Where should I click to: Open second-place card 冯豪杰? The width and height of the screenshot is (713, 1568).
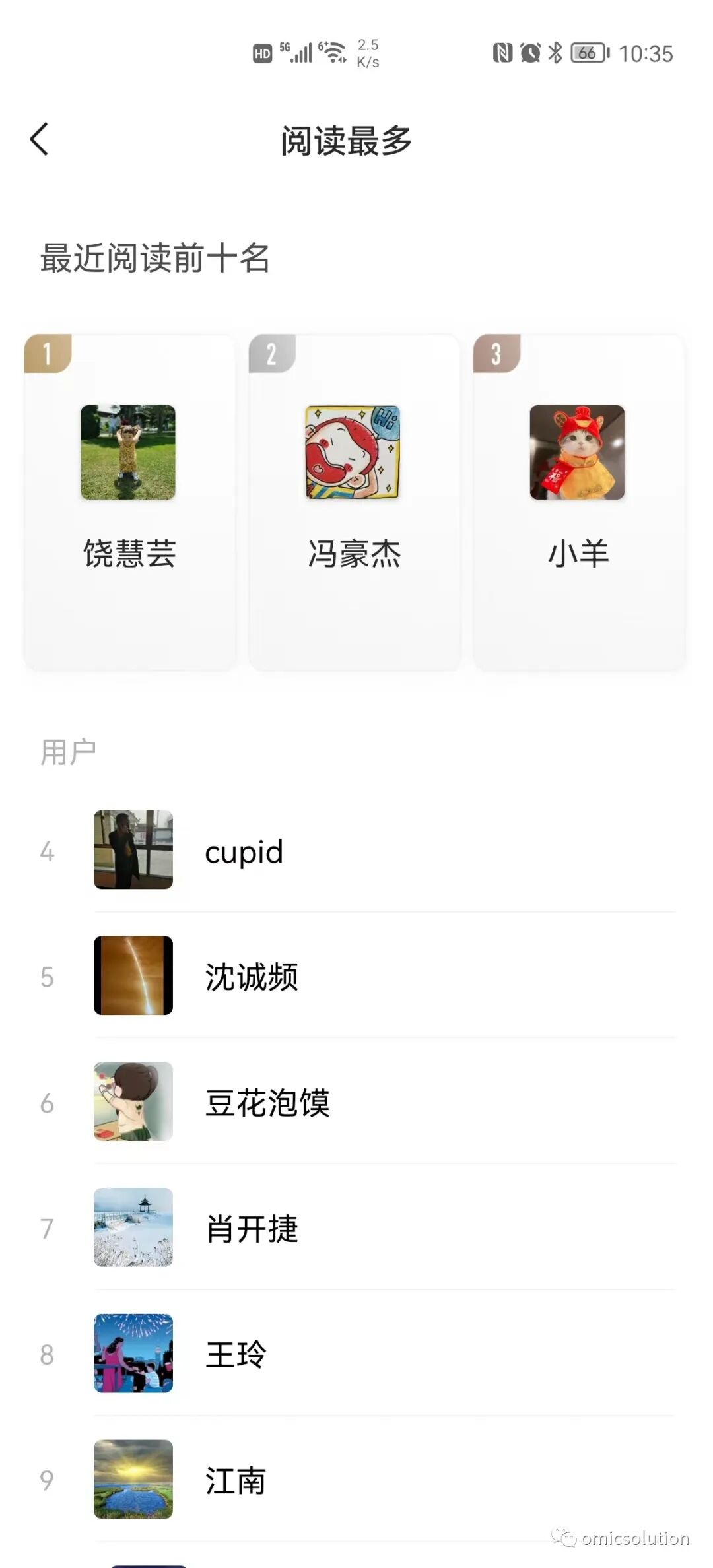click(355, 502)
